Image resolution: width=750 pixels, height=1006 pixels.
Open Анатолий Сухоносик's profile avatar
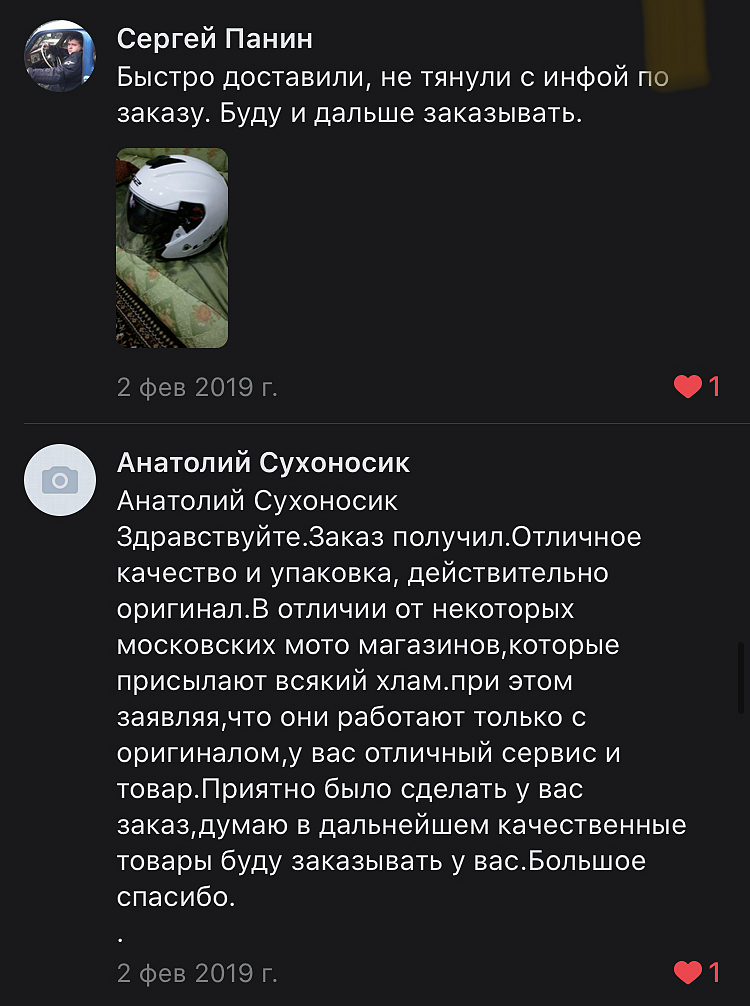(59, 480)
